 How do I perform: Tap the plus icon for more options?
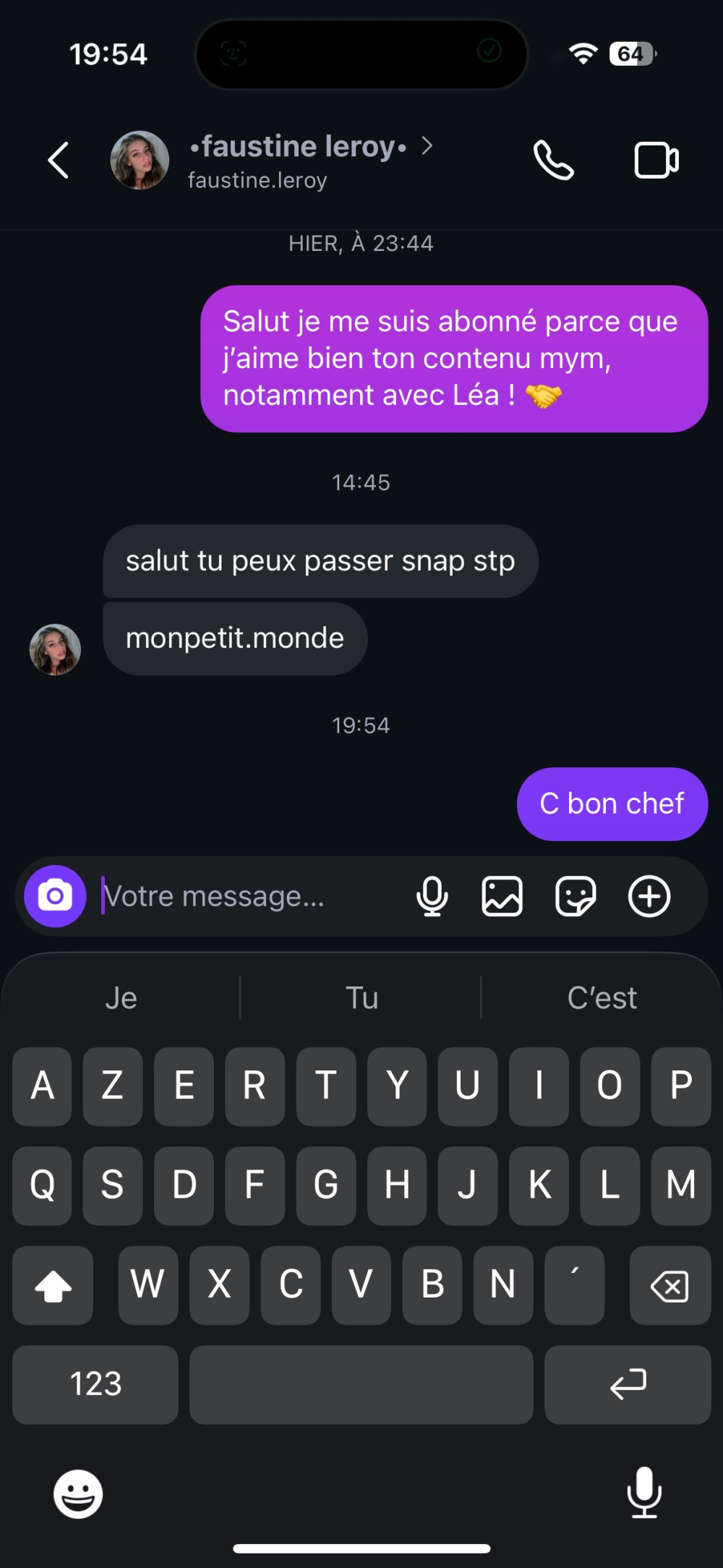coord(649,897)
